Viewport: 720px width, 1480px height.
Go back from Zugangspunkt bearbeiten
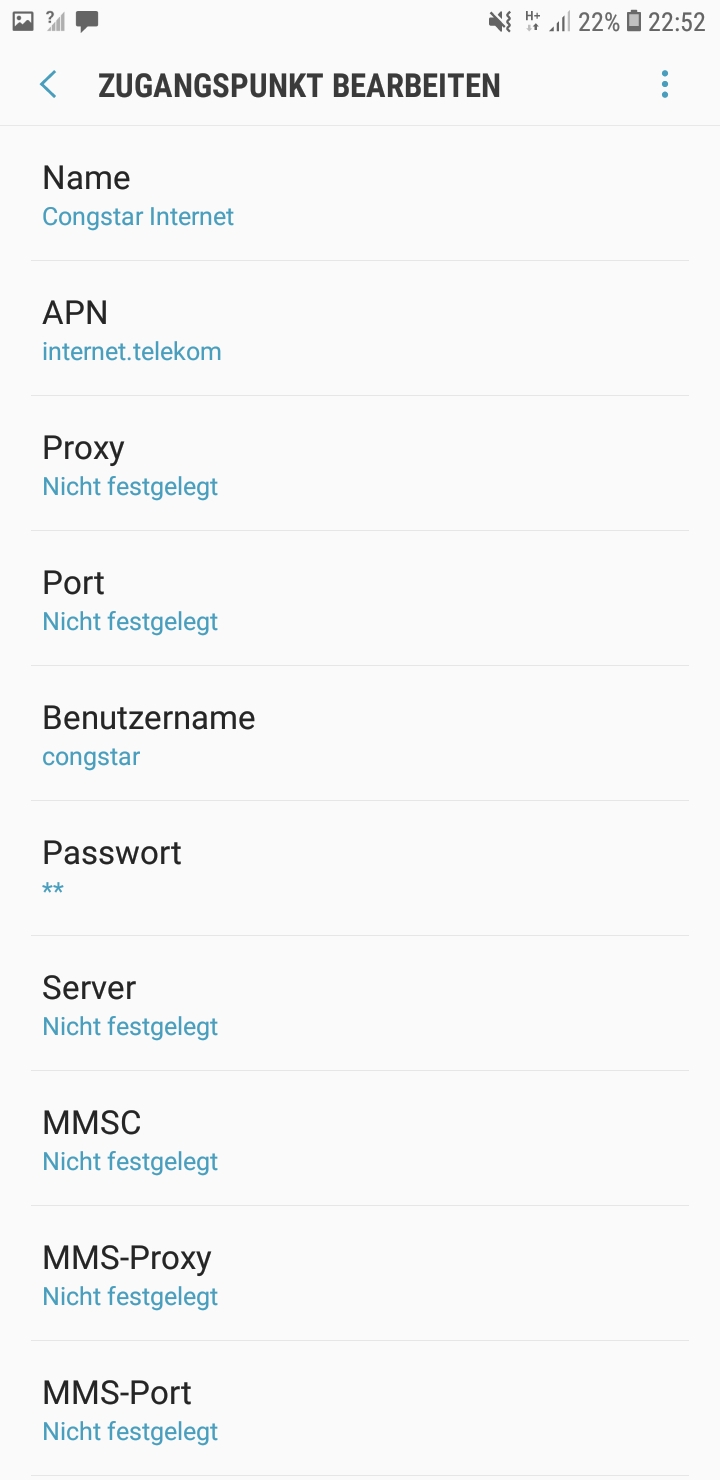48,85
